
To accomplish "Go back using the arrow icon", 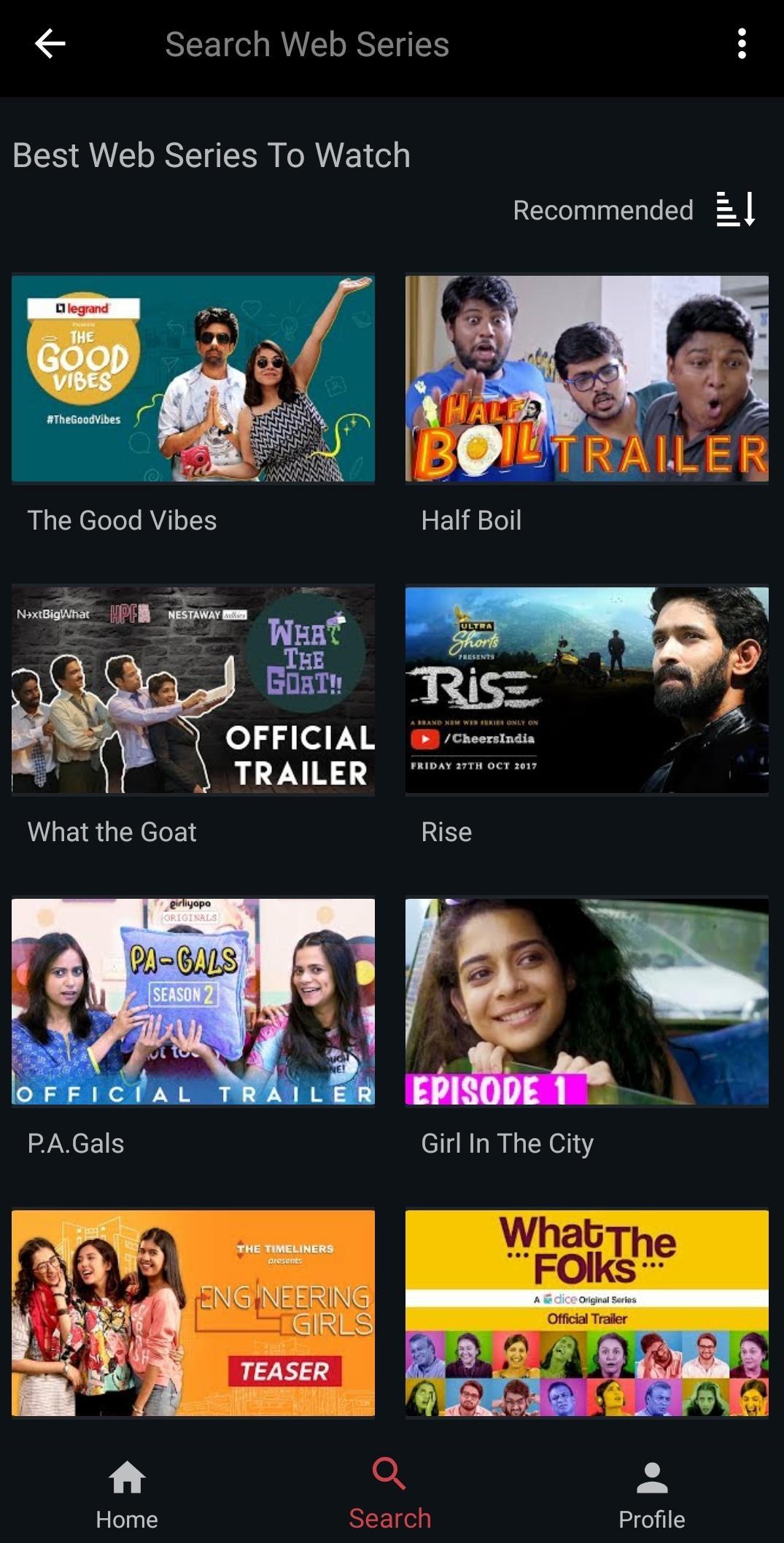I will pos(50,44).
